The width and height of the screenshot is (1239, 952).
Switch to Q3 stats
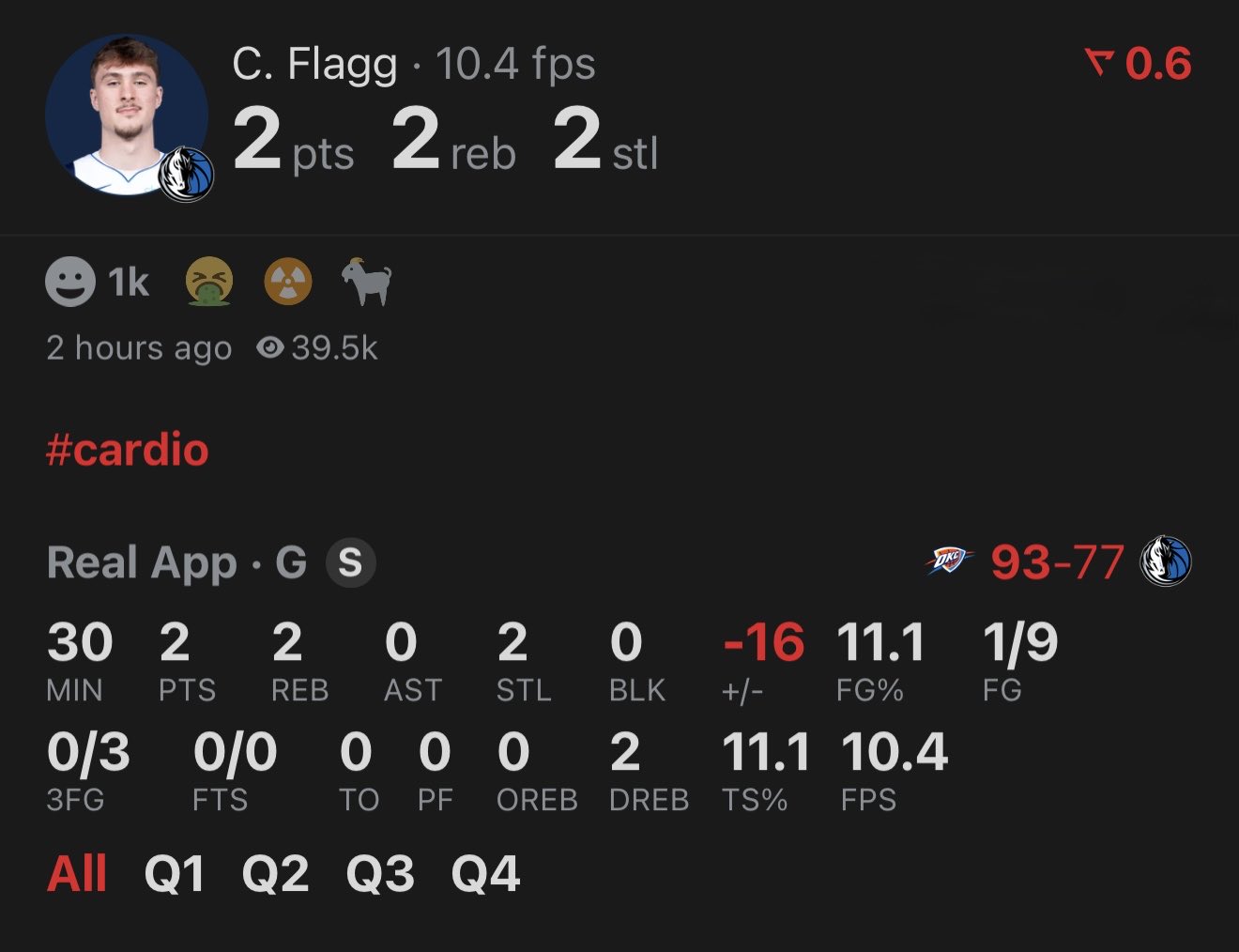[x=380, y=874]
